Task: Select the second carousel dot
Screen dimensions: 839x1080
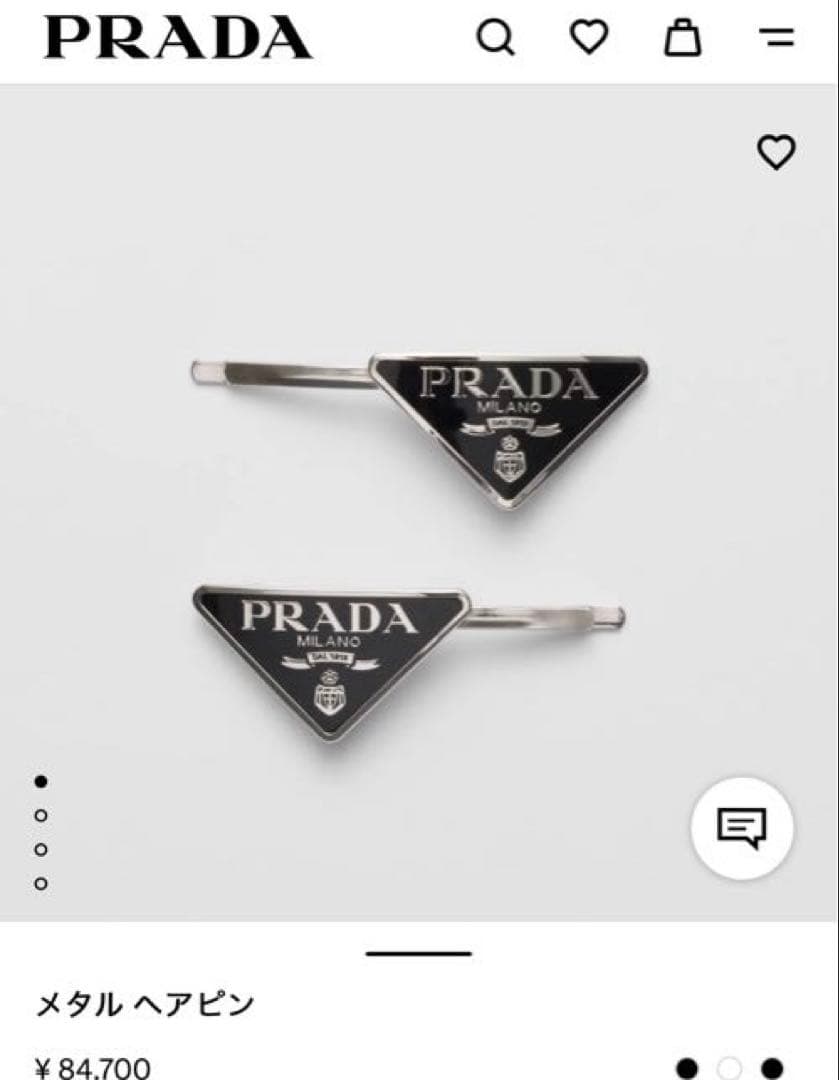Action: click(x=41, y=815)
